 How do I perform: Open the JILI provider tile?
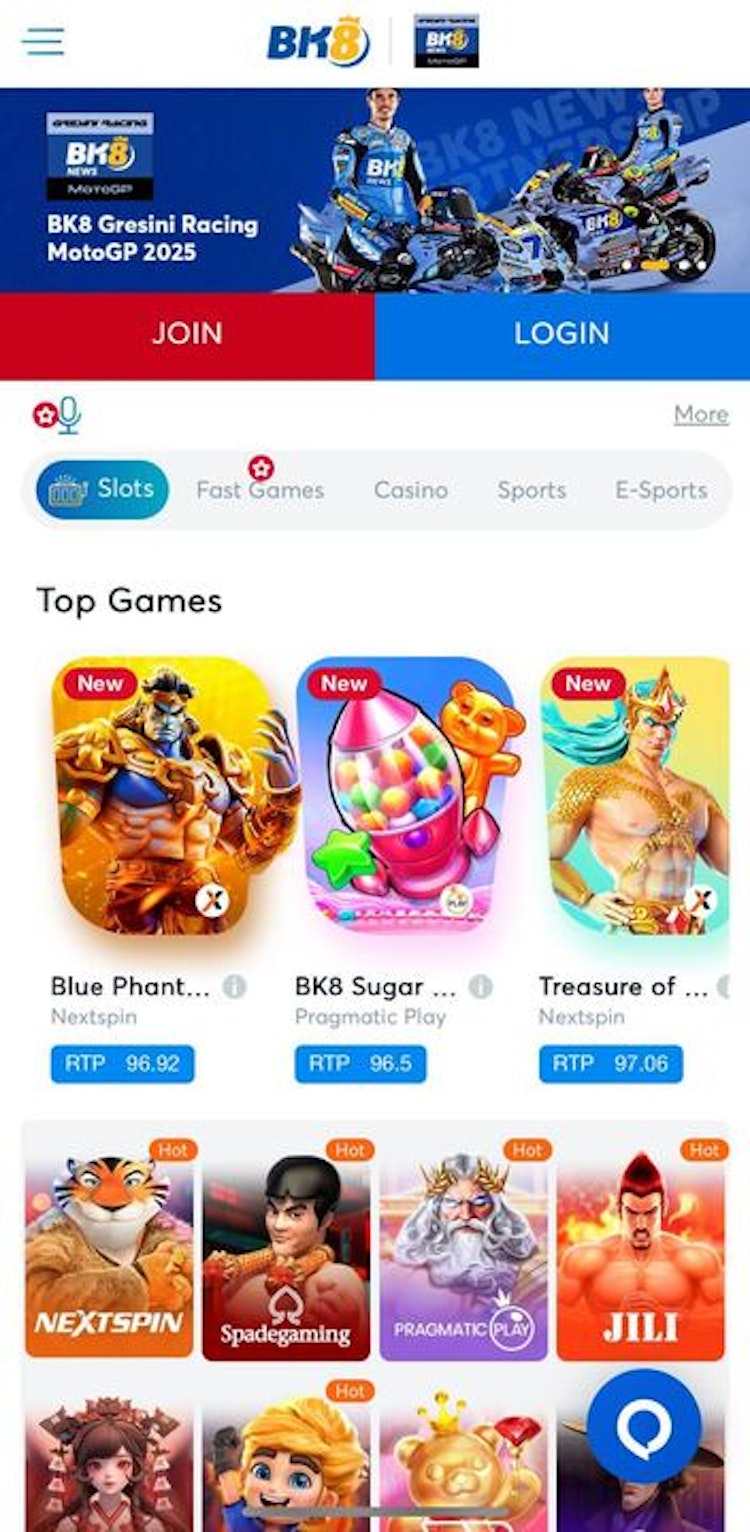[x=640, y=1253]
